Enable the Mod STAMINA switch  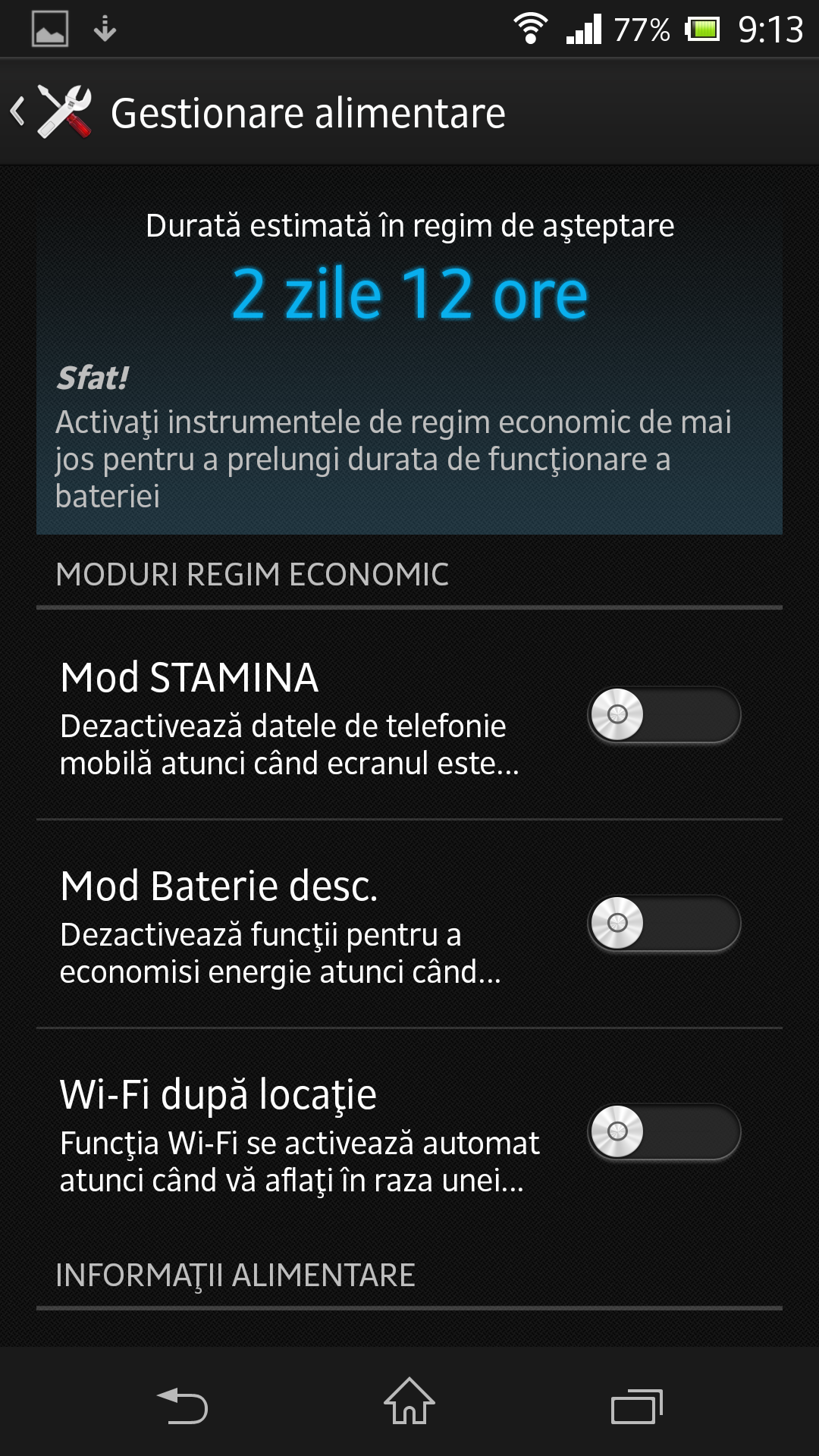[664, 715]
